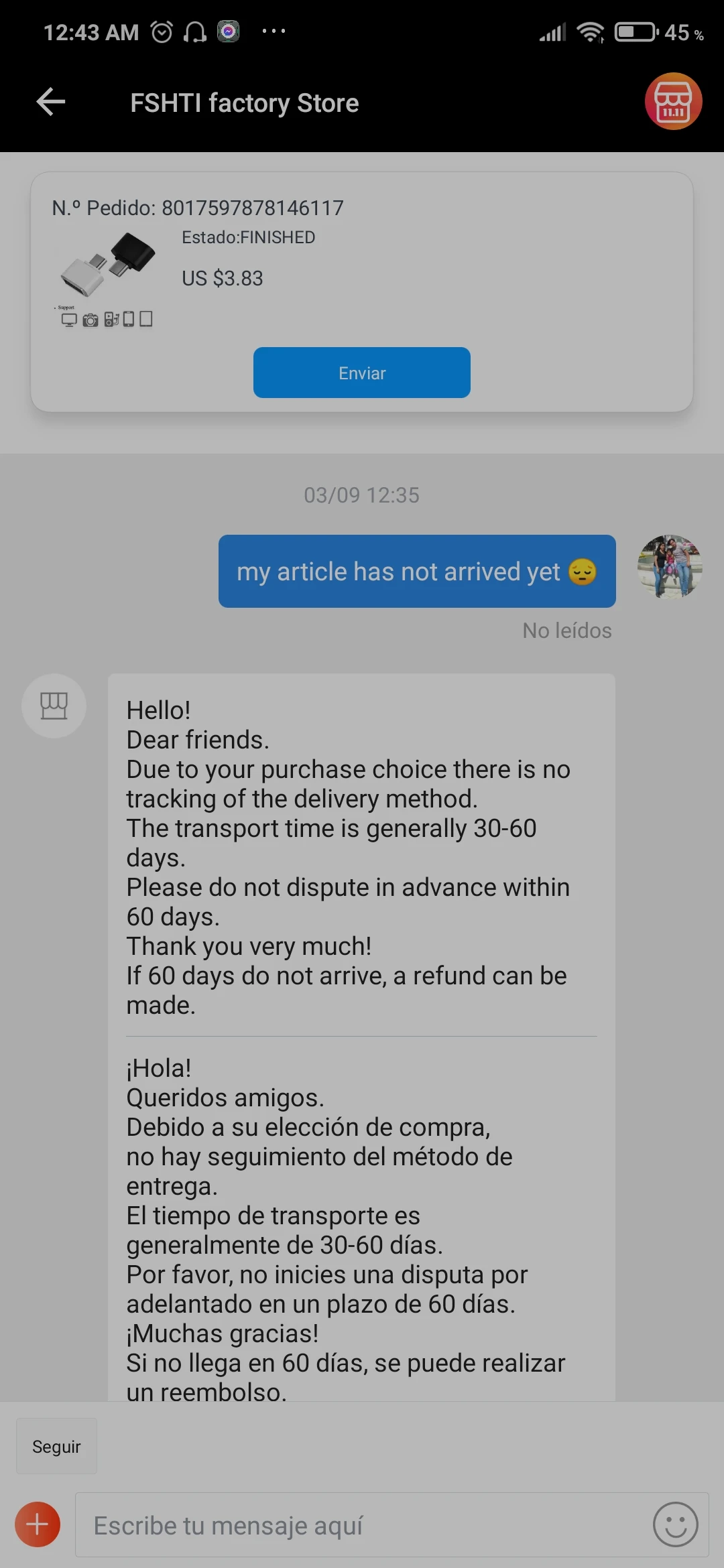The height and width of the screenshot is (1568, 724).
Task: Open the store page via the red shop icon
Action: [673, 101]
